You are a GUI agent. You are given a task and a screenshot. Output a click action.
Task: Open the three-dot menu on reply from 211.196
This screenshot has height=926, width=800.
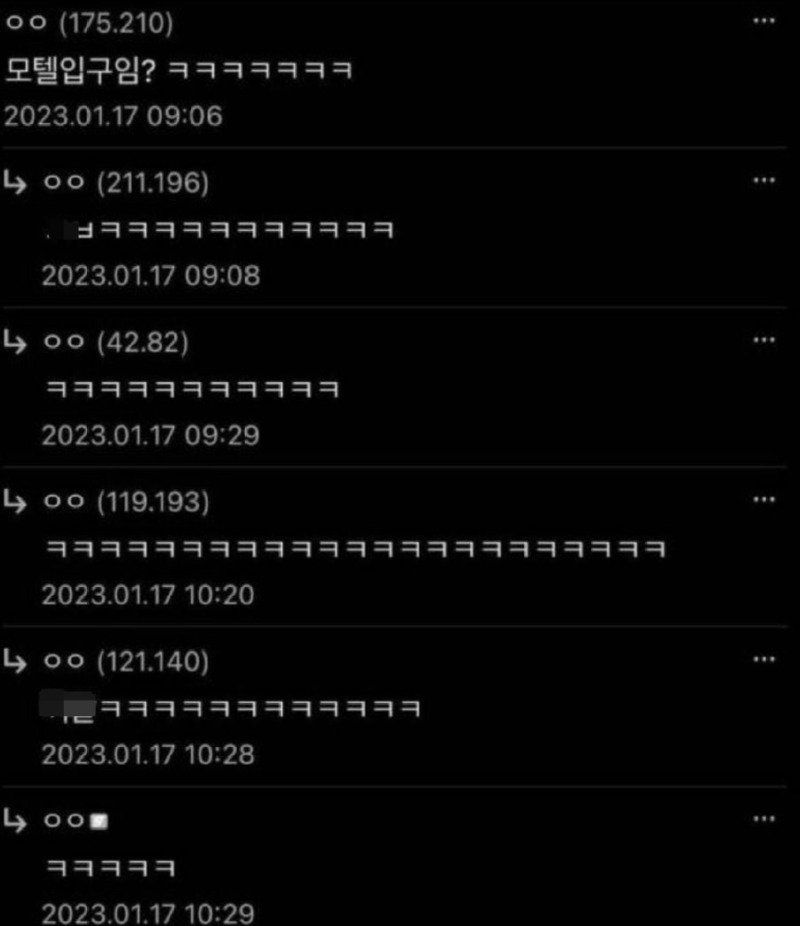763,181
